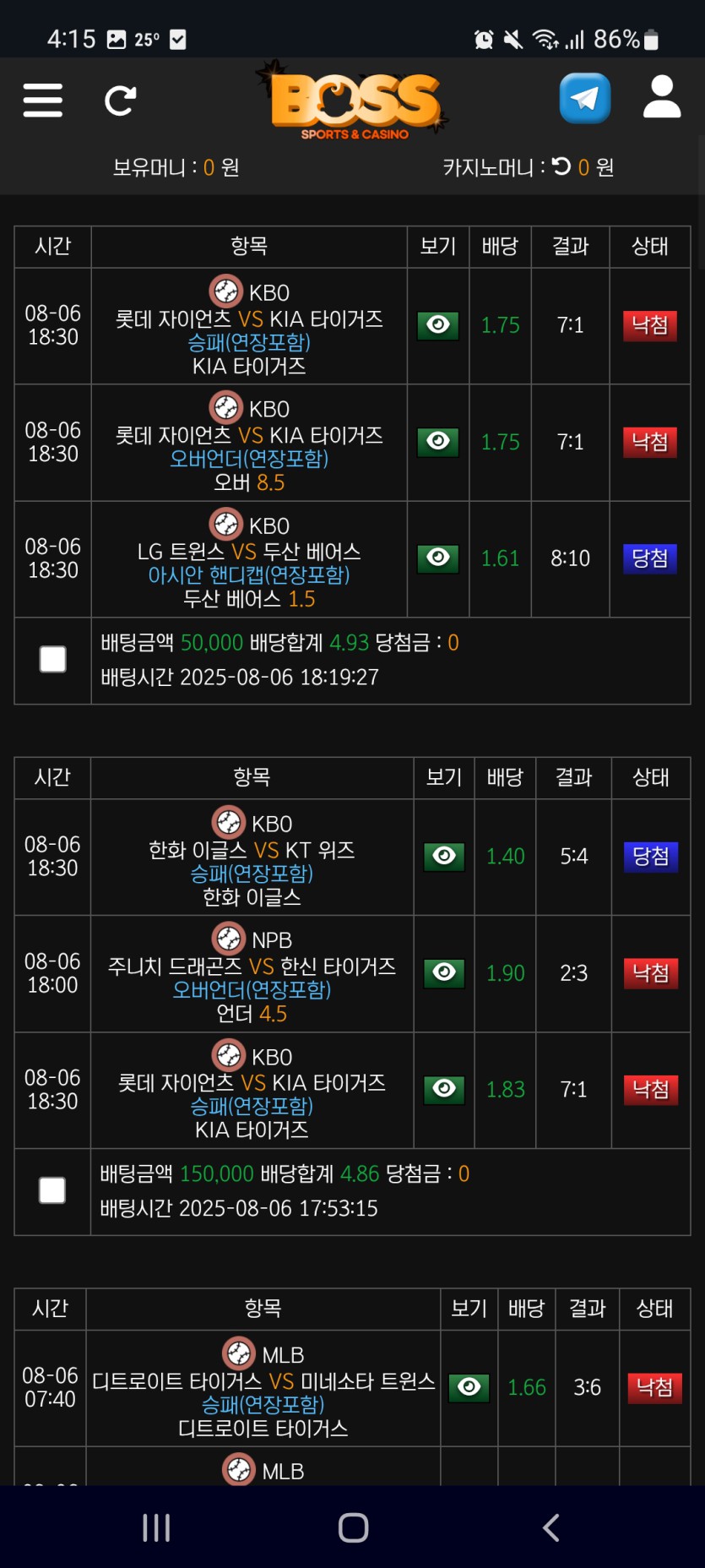Viewport: 705px width, 1568px height.
Task: Open the Telegram contact icon
Action: [x=584, y=99]
